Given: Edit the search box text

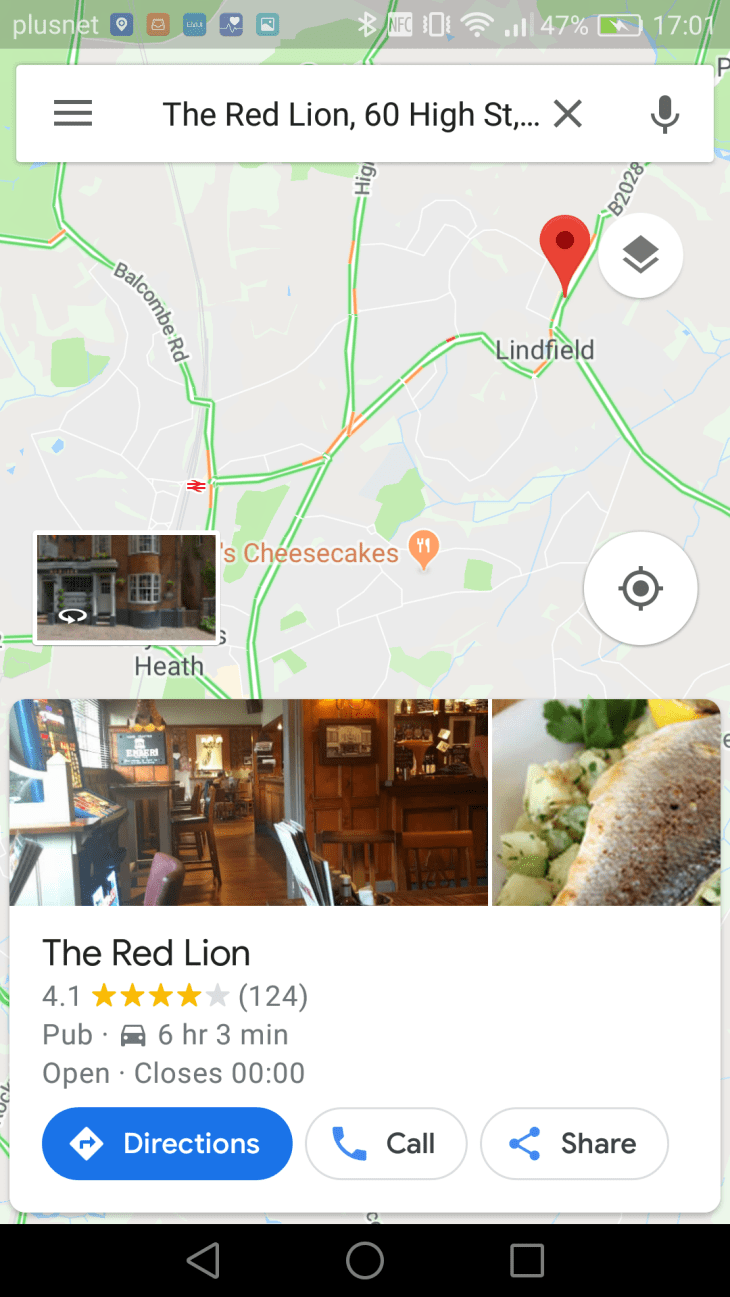Looking at the screenshot, I should tap(350, 114).
